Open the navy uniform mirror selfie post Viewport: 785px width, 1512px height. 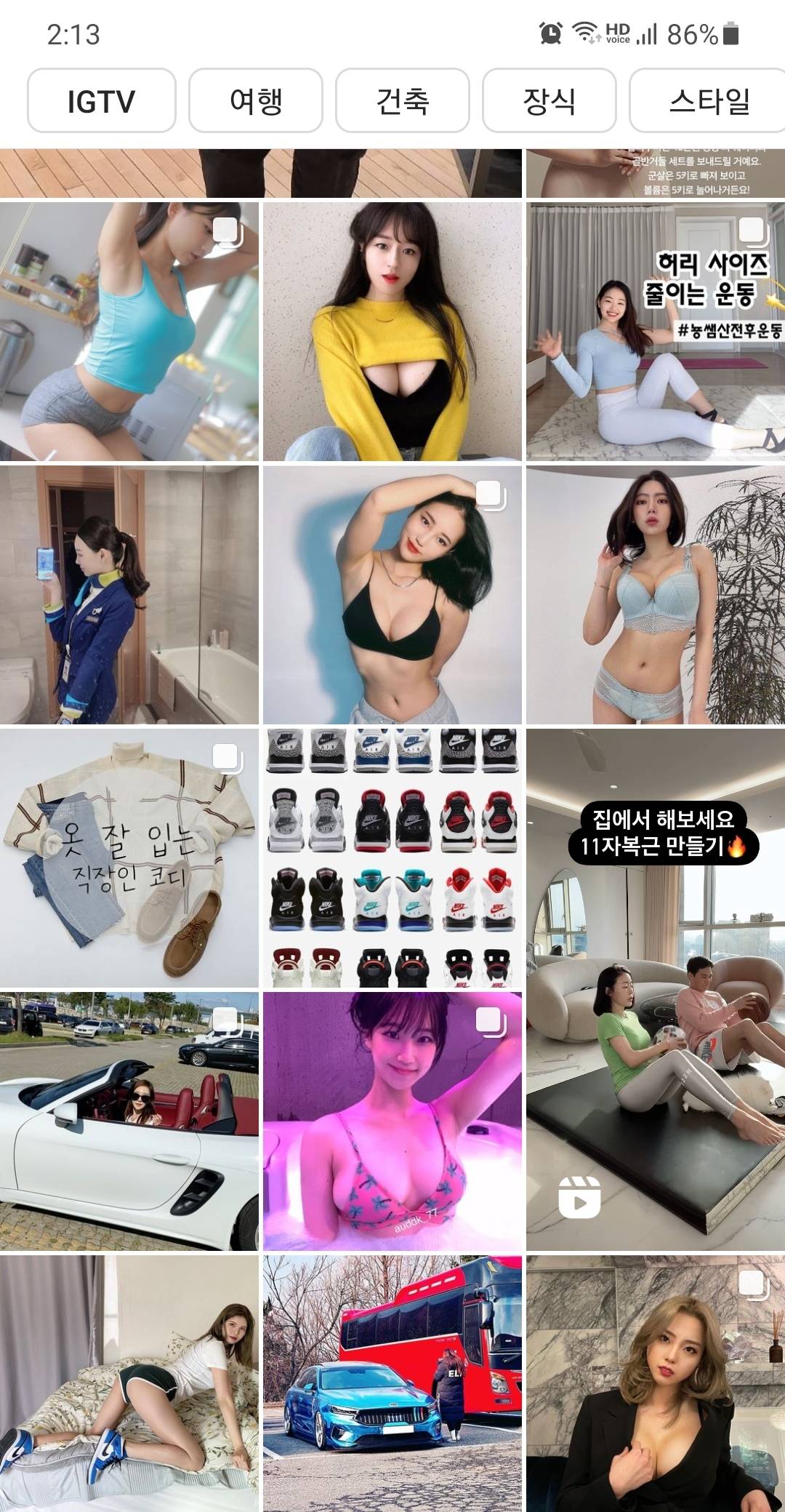pyautogui.click(x=129, y=595)
